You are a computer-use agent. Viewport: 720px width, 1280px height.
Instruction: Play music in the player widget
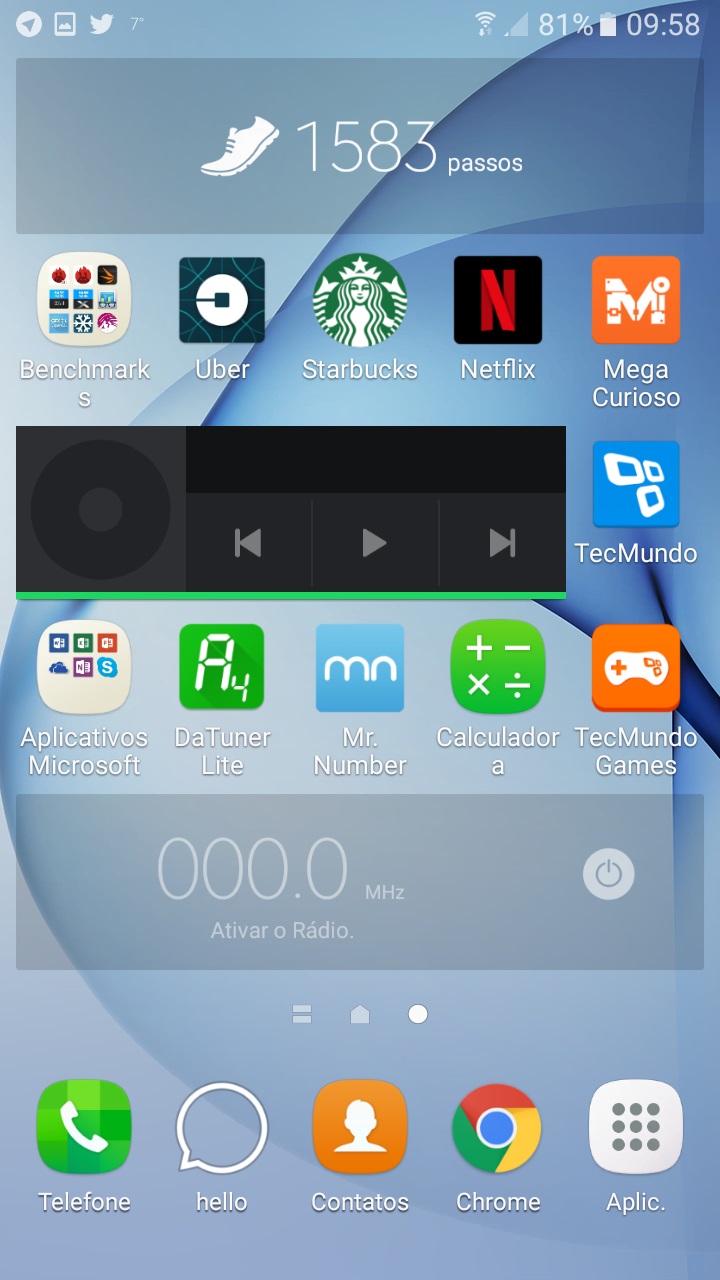tap(375, 543)
